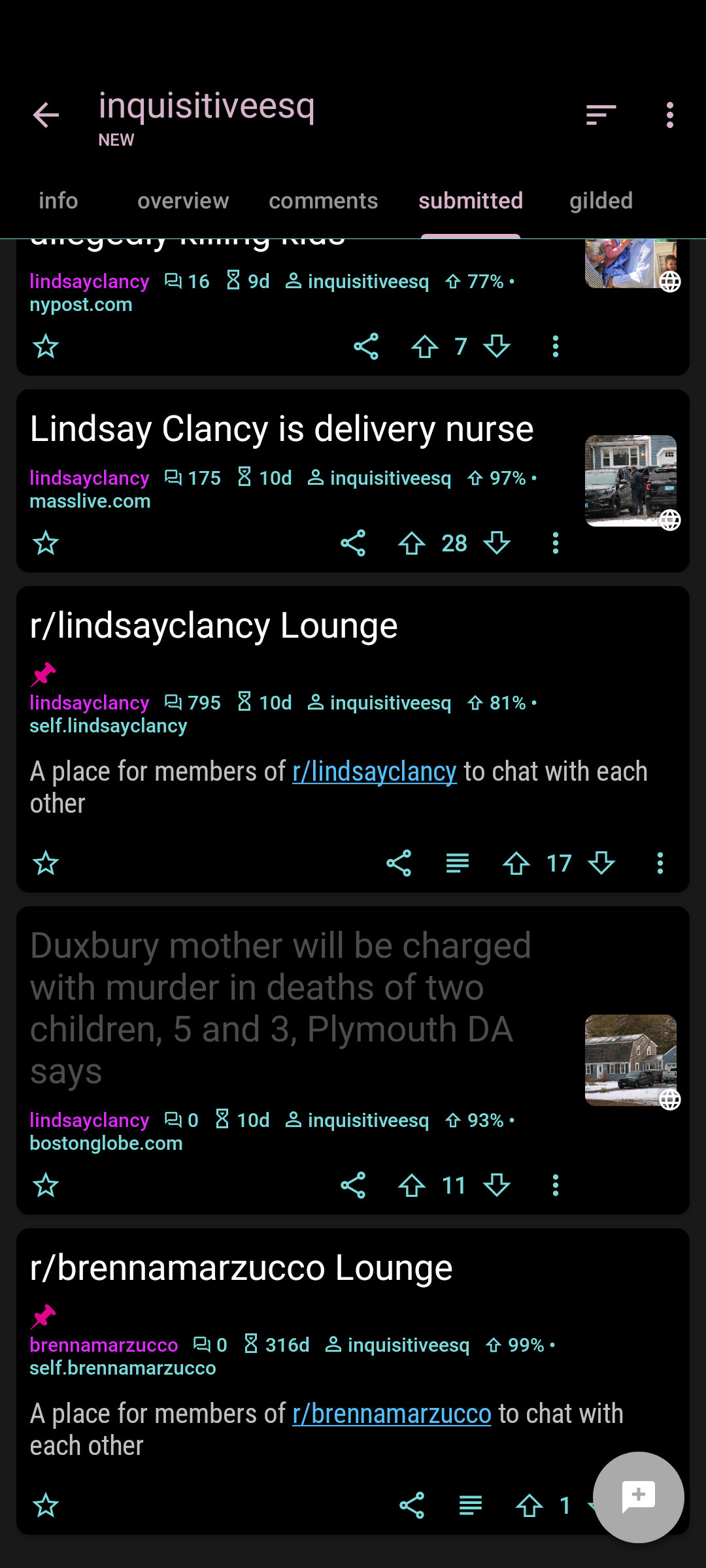Open the sort options icon
706x1568 pixels.
(x=601, y=115)
